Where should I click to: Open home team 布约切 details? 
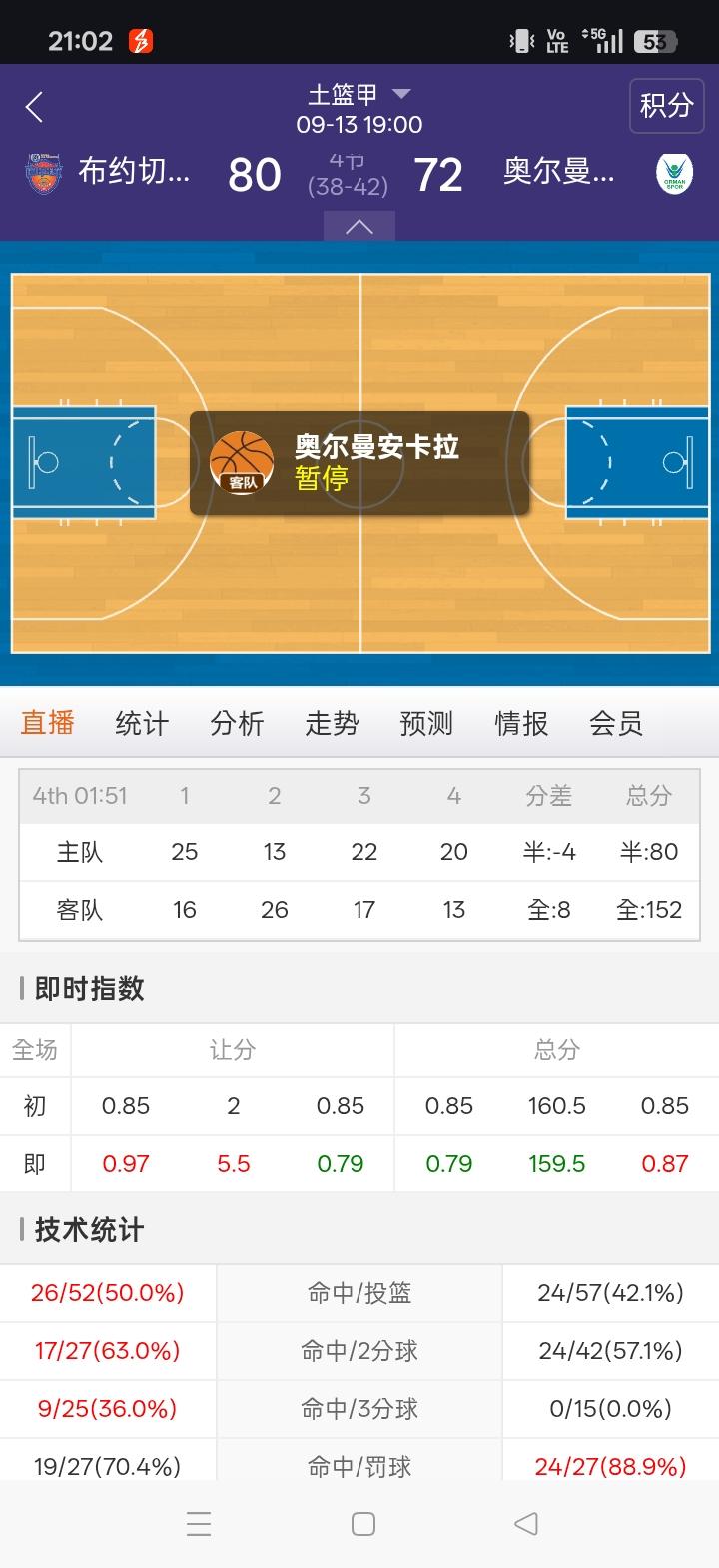point(108,173)
